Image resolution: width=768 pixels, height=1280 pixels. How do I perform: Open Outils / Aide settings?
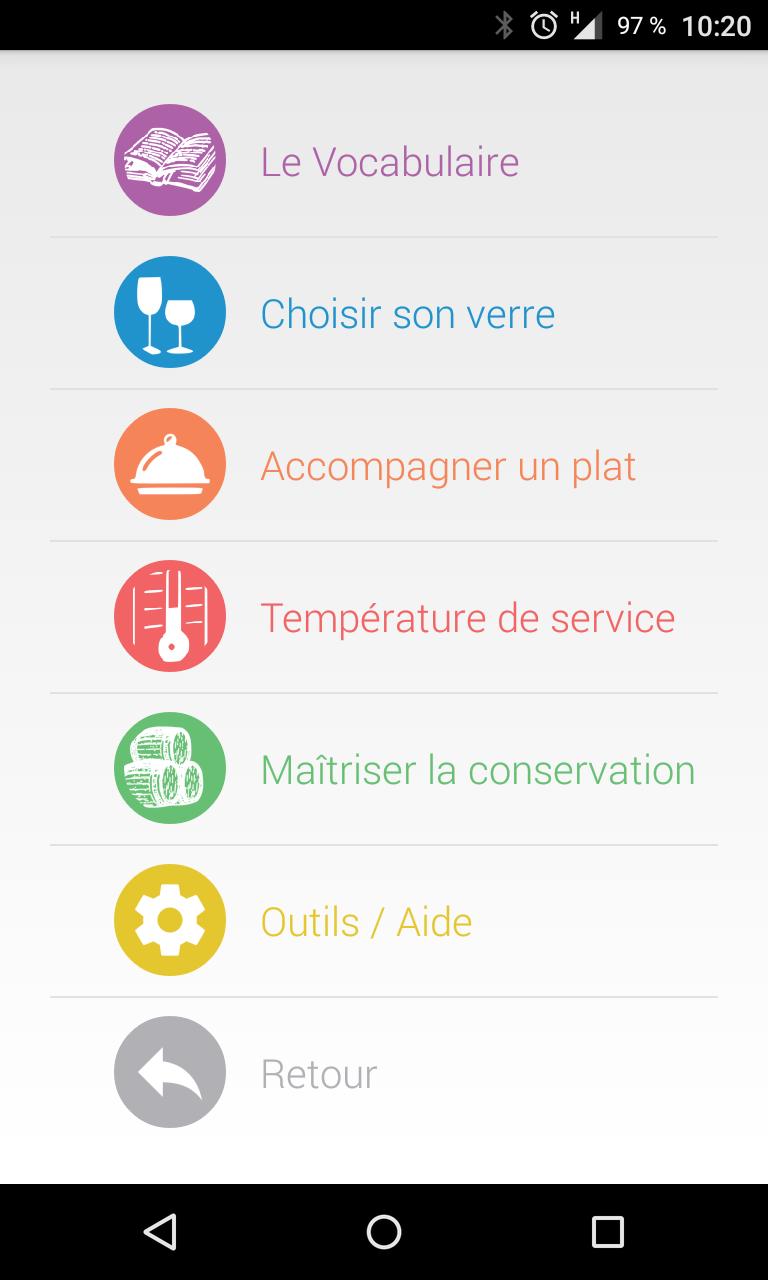pyautogui.click(x=384, y=921)
